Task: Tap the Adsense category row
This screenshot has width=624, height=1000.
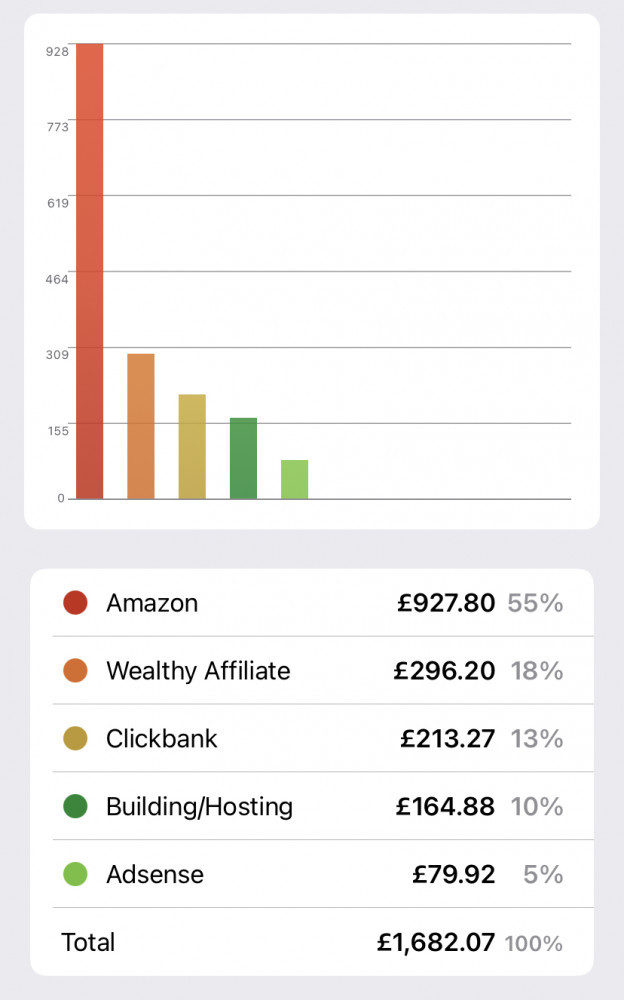Action: pos(312,874)
